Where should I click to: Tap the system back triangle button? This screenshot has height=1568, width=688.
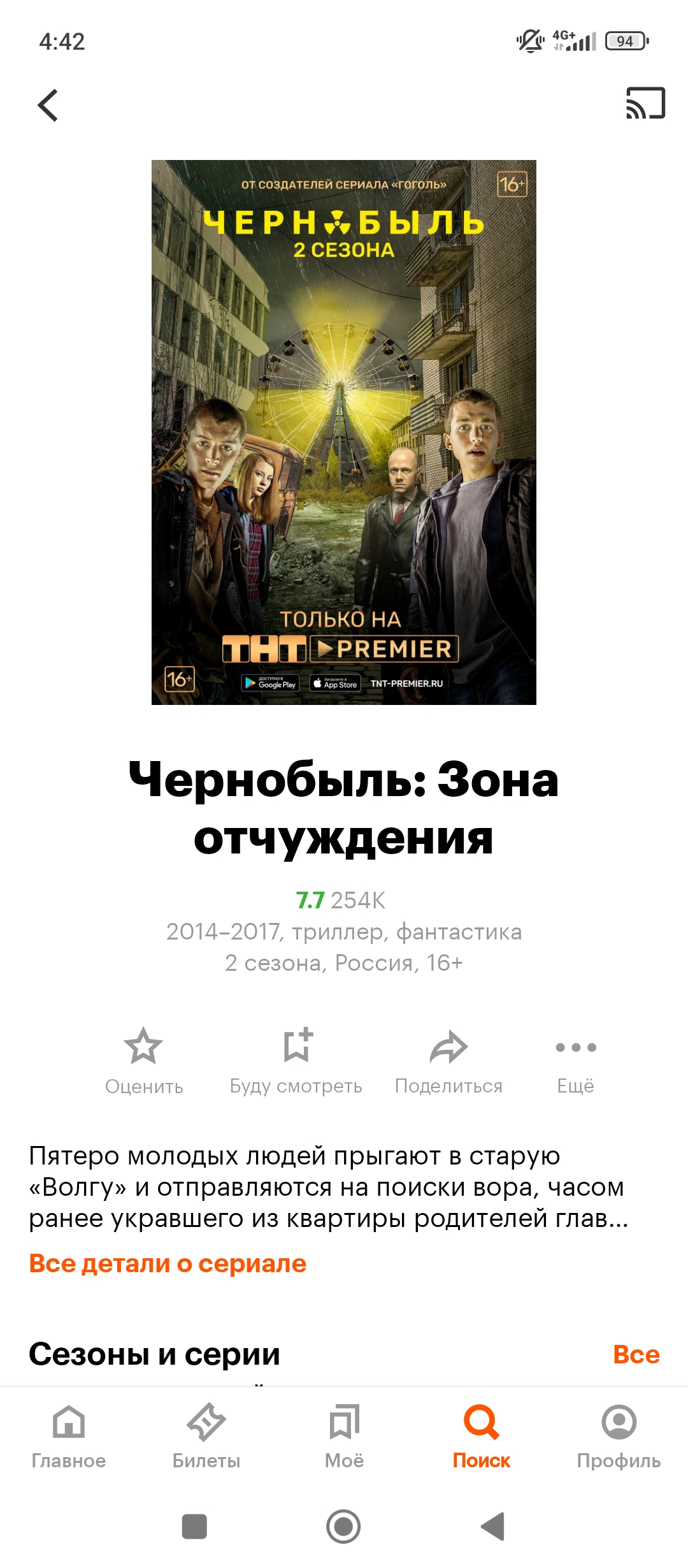[492, 1527]
